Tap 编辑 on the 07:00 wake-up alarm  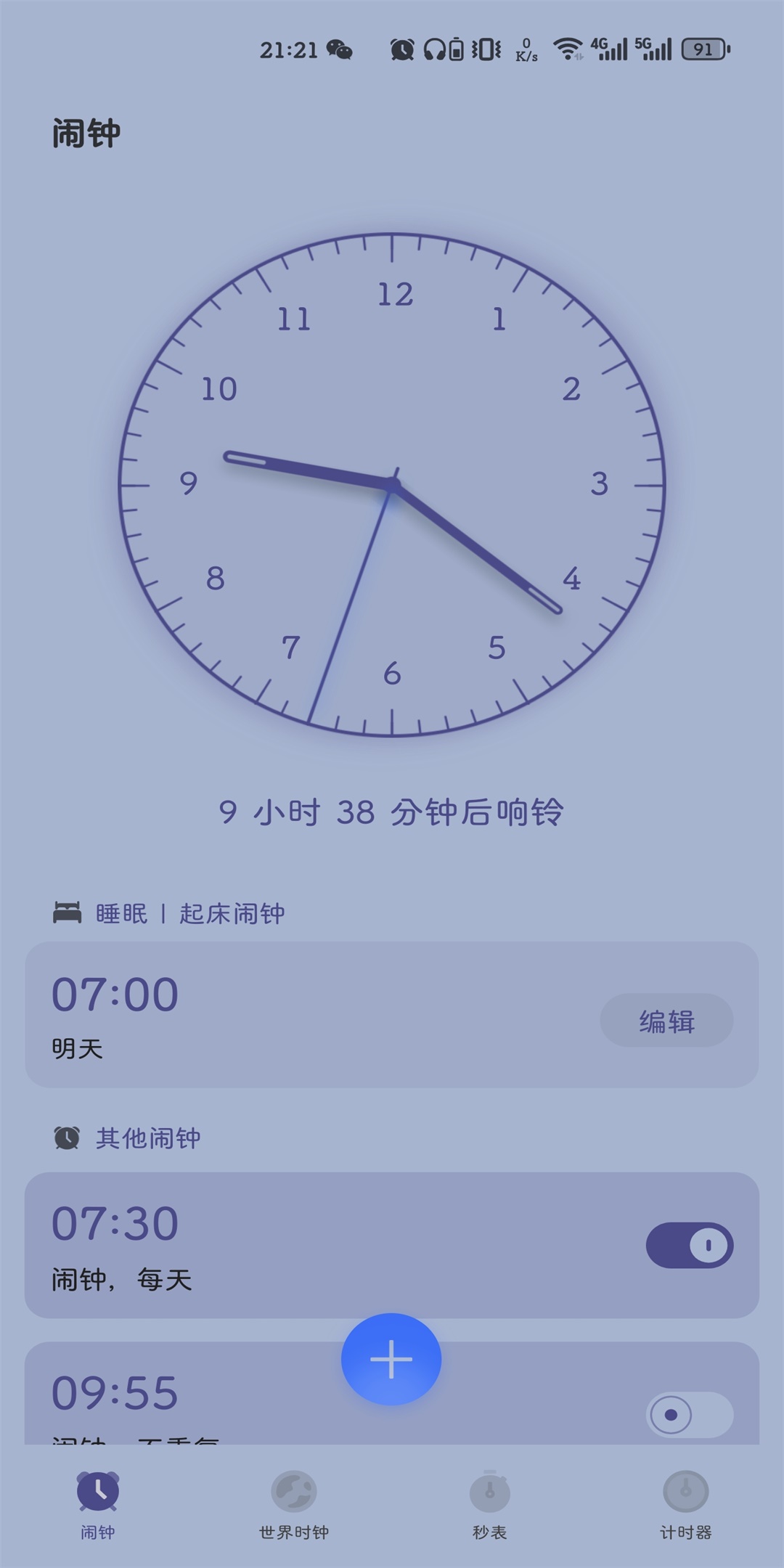point(666,1020)
